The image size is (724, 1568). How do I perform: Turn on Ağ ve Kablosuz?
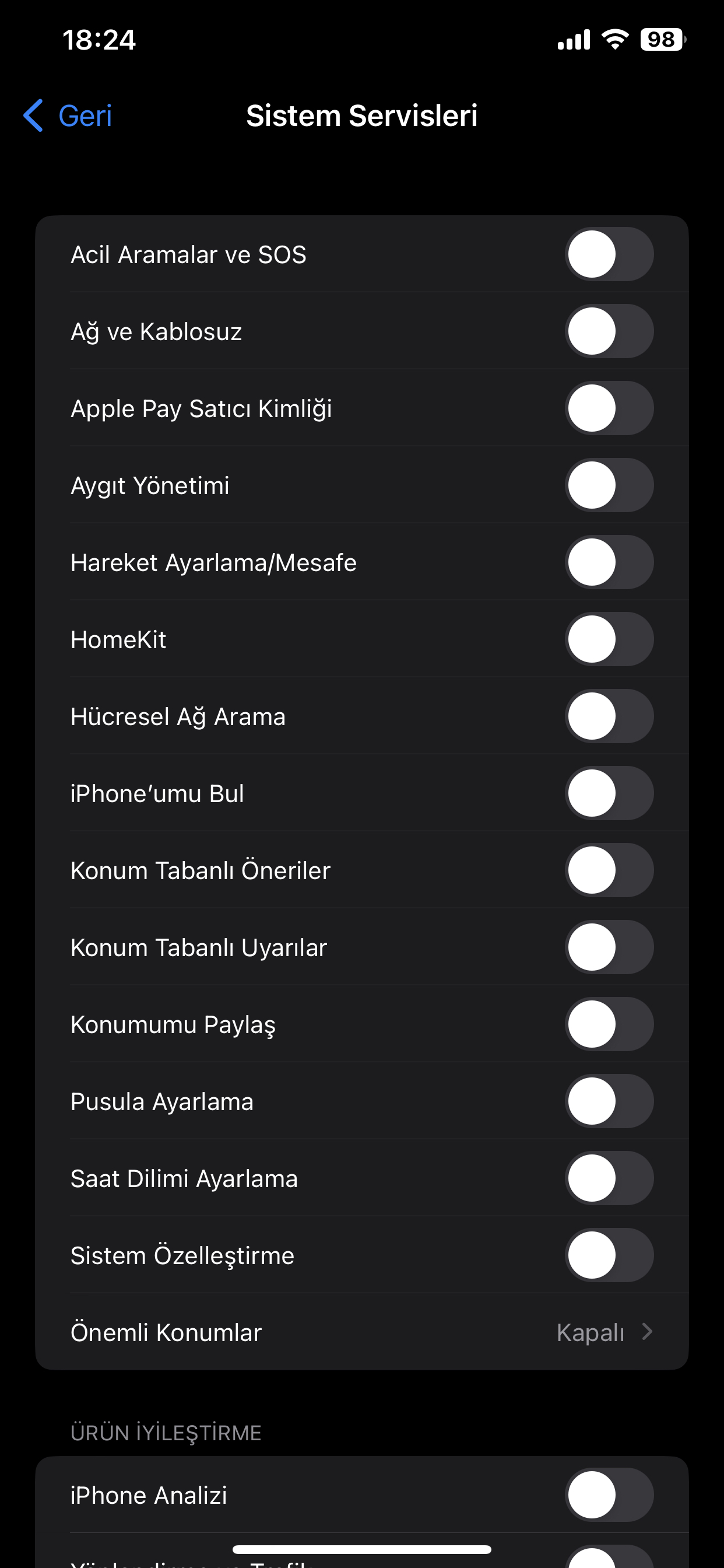[x=609, y=331]
